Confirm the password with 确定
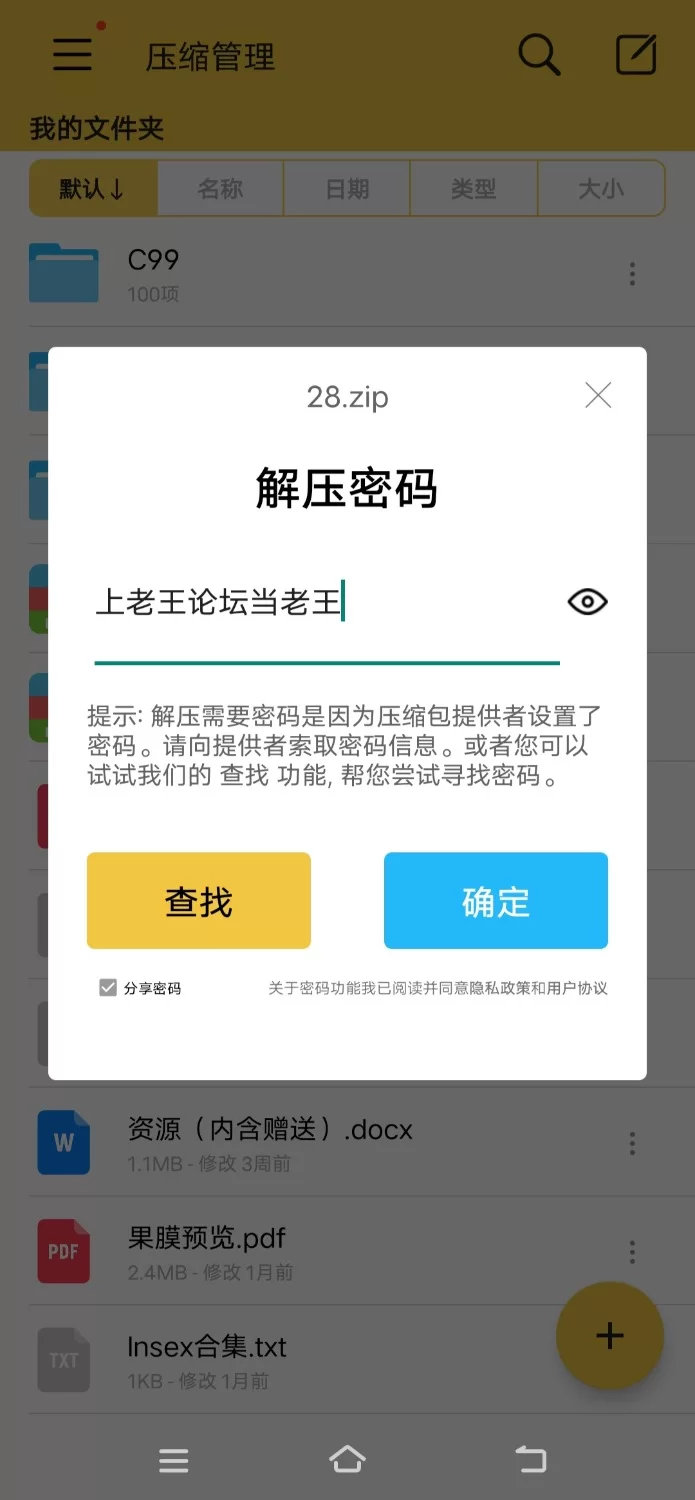Image resolution: width=695 pixels, height=1500 pixels. [496, 901]
